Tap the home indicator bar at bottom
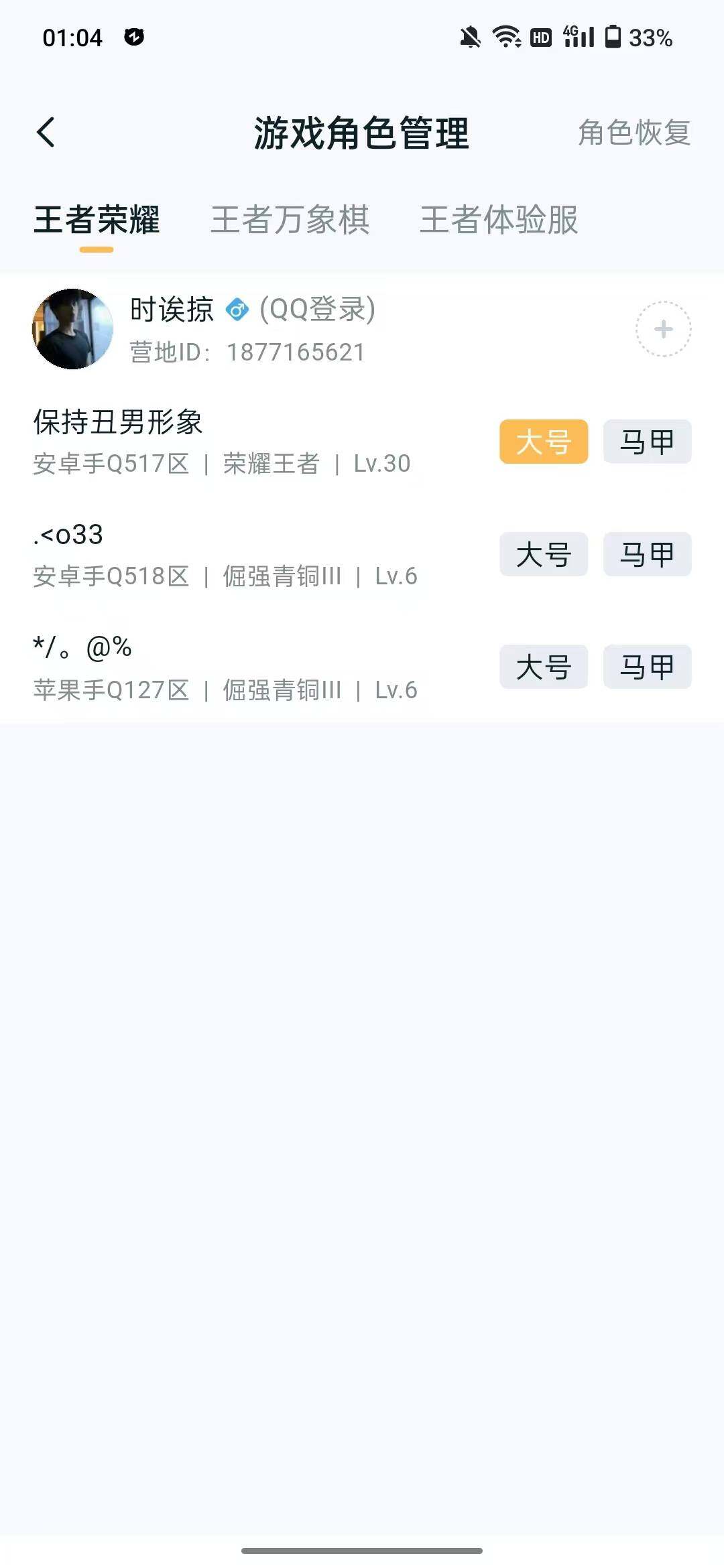The width and height of the screenshot is (724, 1568). pyautogui.click(x=362, y=1552)
